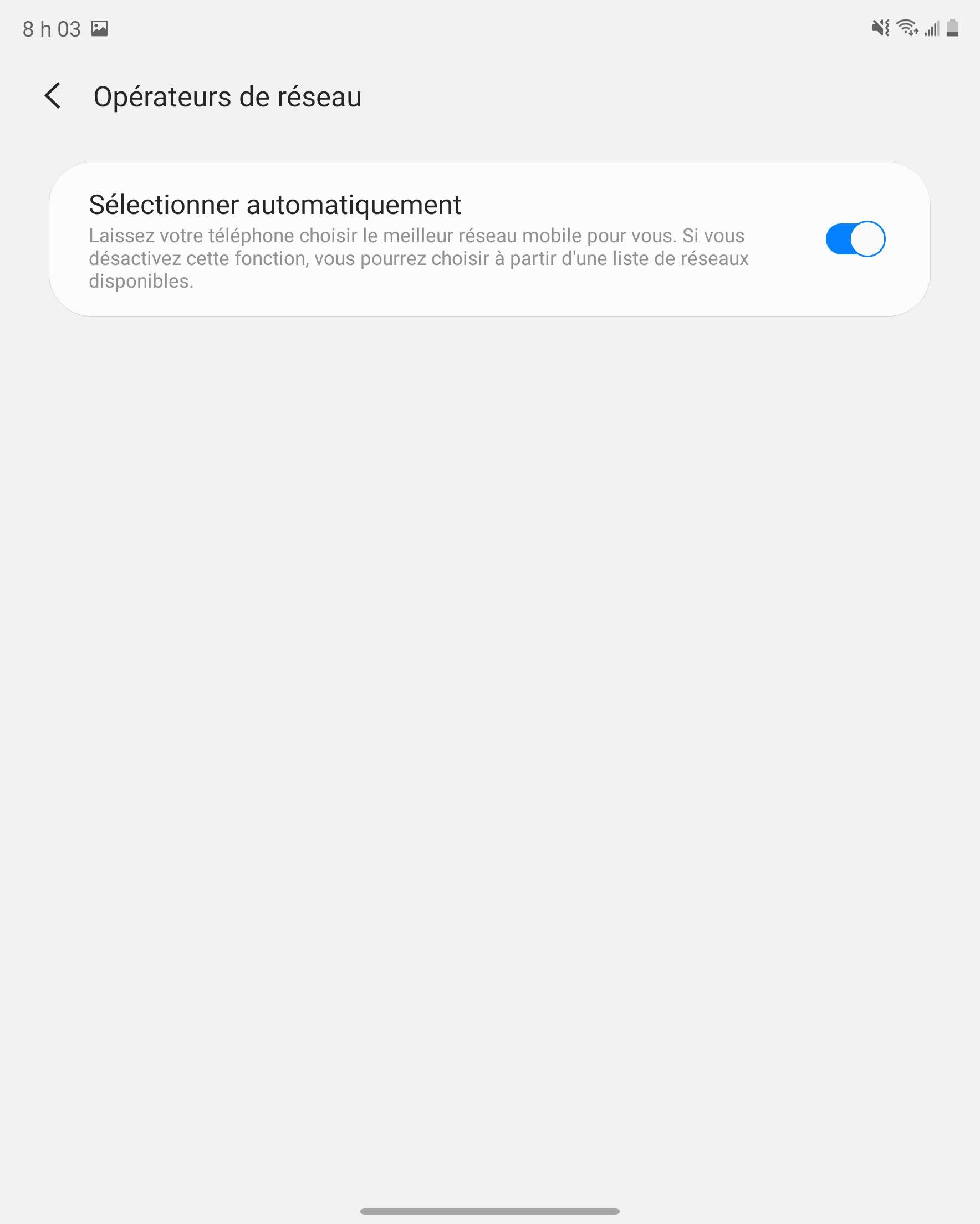Tap the white knob of the toggle switch
Viewport: 980px width, 1224px height.
[867, 239]
